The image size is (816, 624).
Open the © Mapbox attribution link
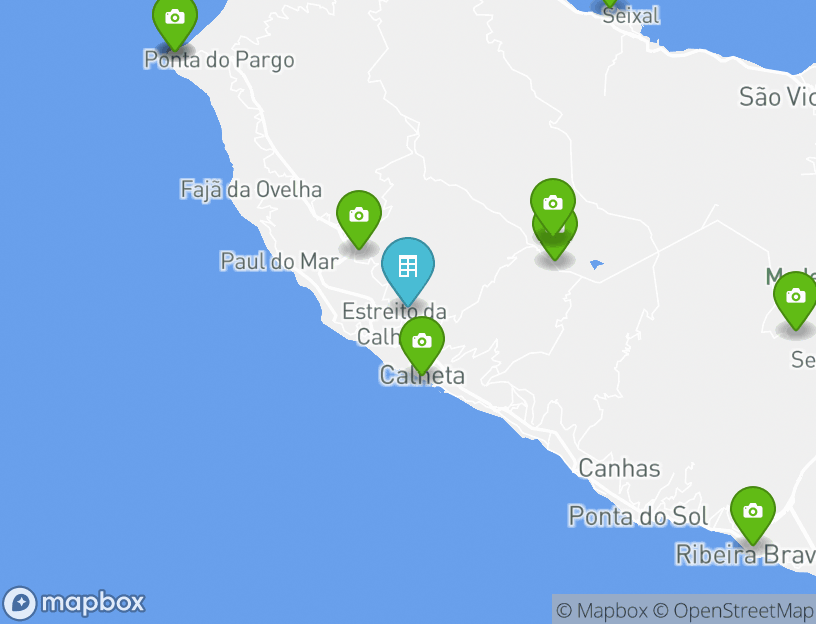[601, 610]
